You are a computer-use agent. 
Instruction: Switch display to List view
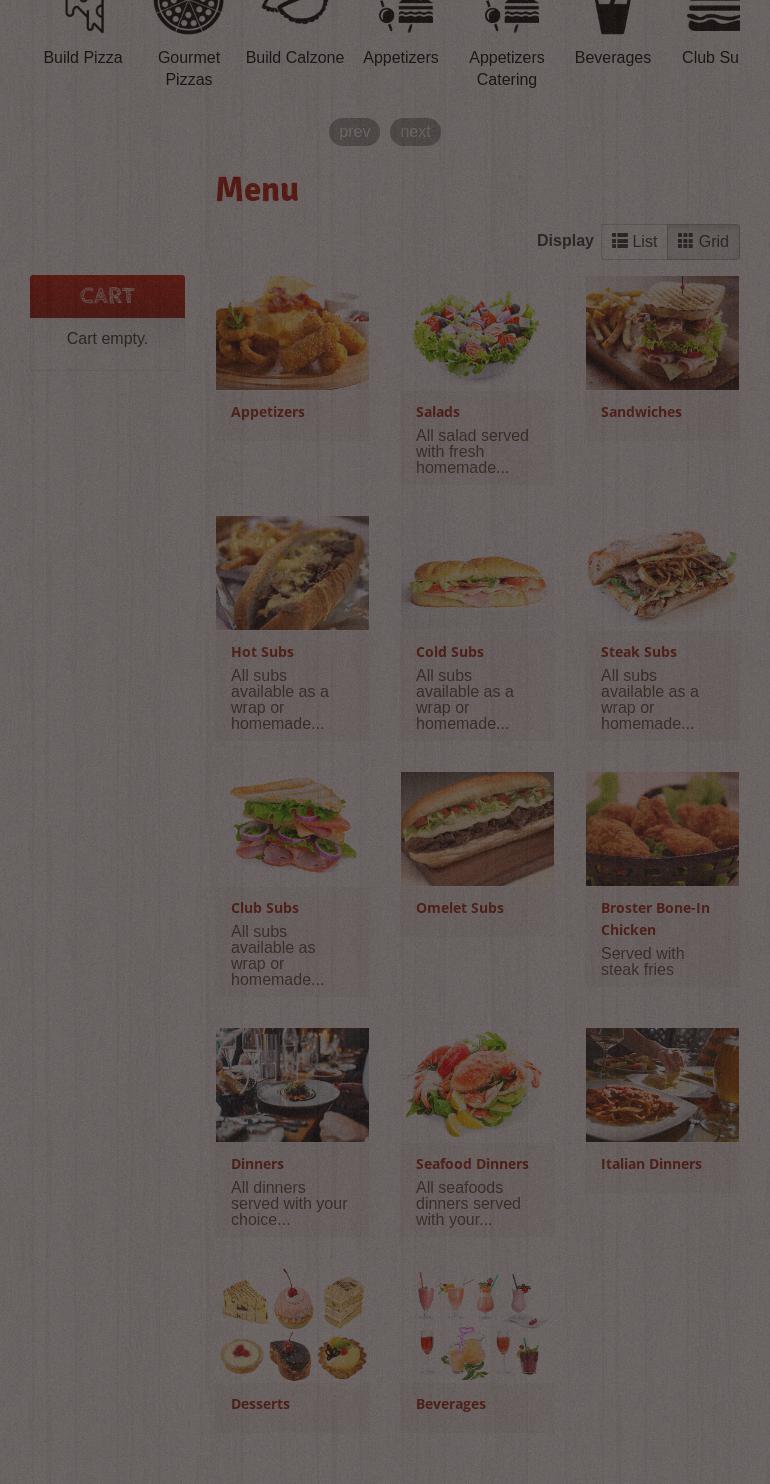coord(634,242)
